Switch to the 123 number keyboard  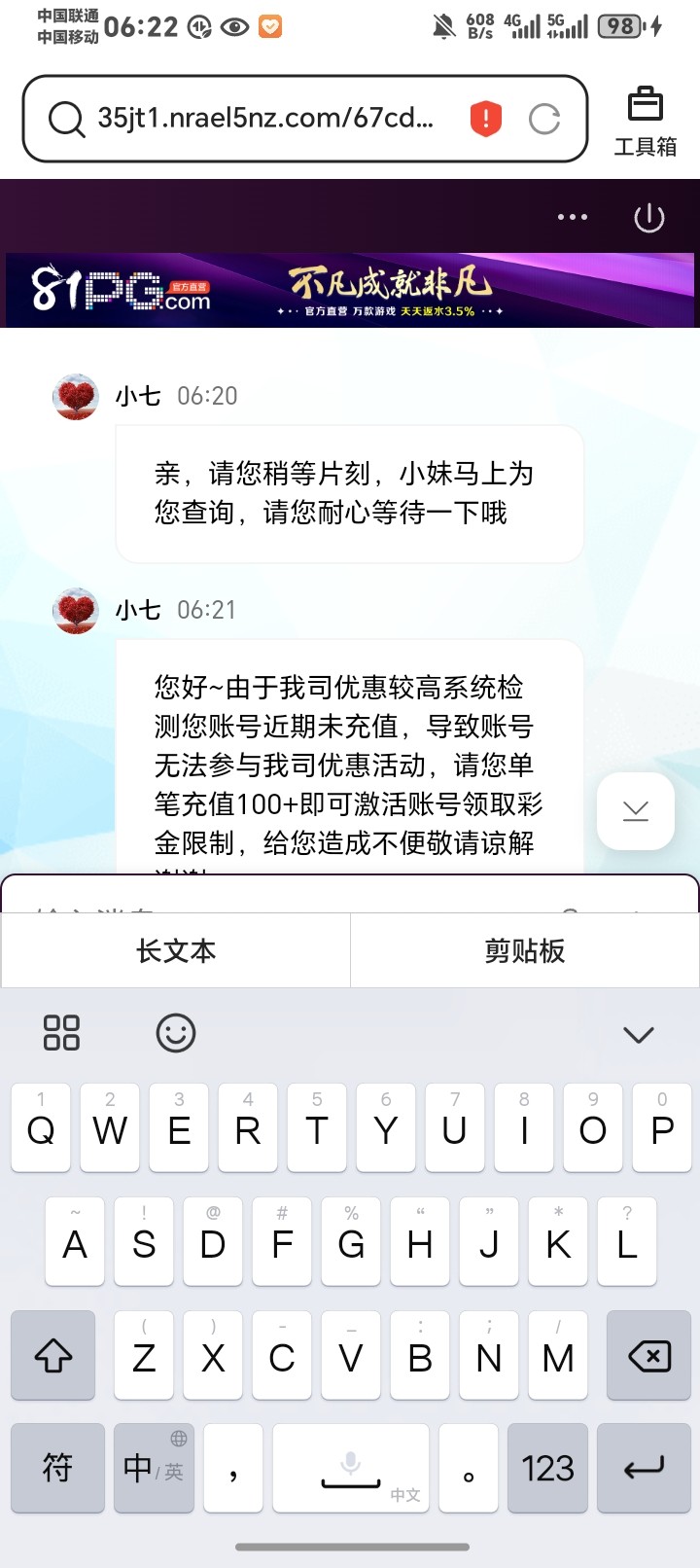pos(547,1468)
